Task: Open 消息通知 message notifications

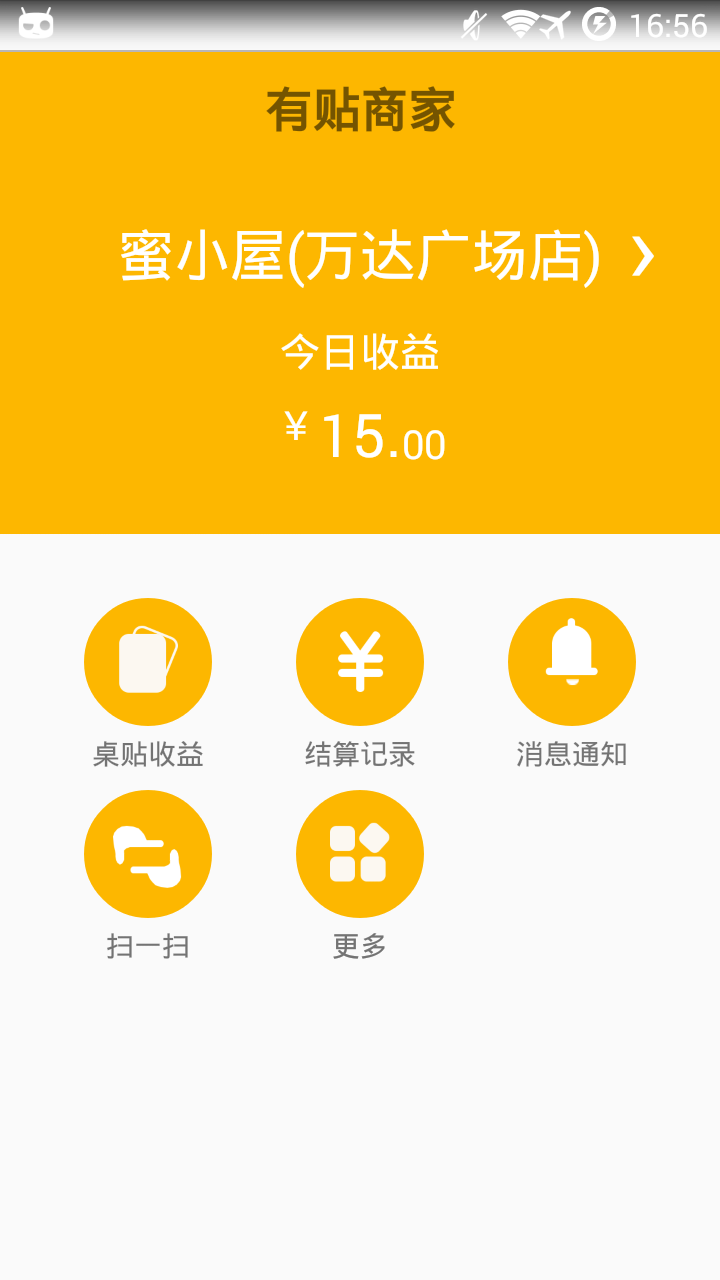Action: click(571, 662)
